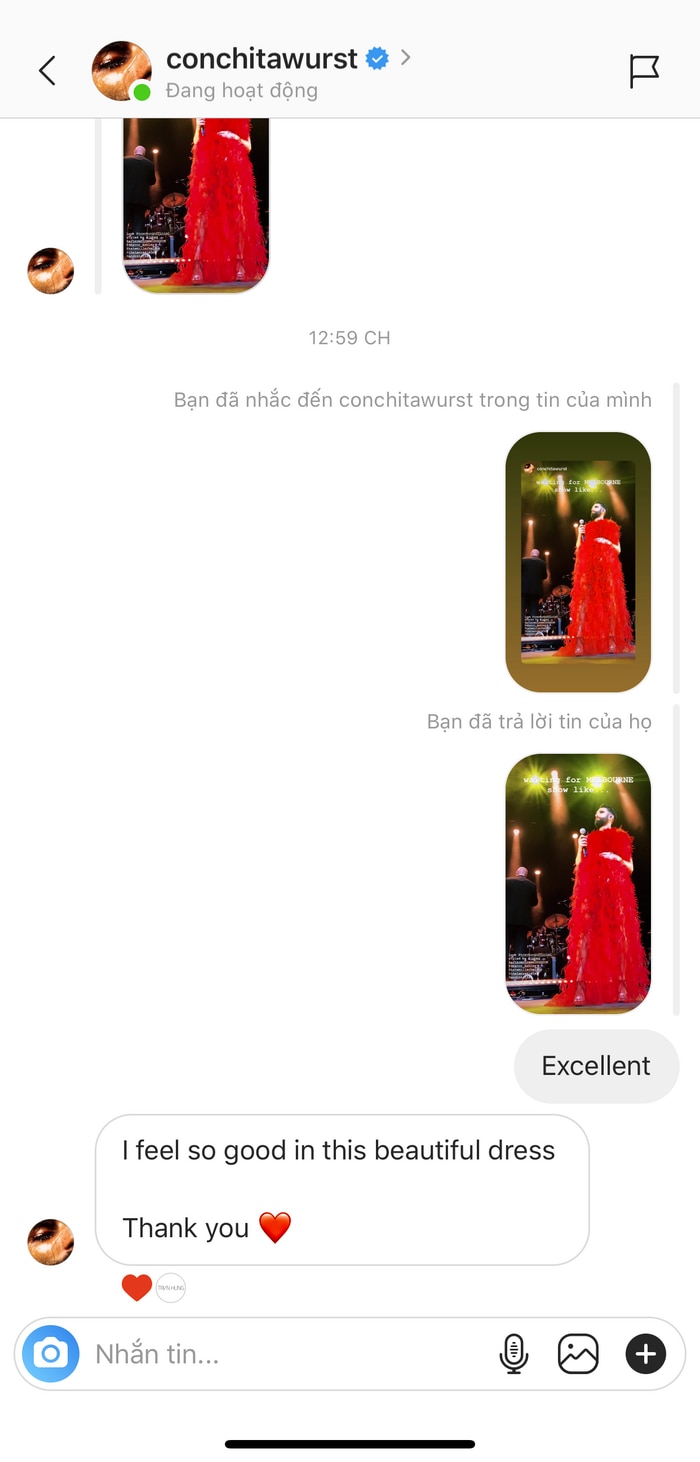Tap the flag icon in the header
This screenshot has width=700, height=1462.
(644, 71)
